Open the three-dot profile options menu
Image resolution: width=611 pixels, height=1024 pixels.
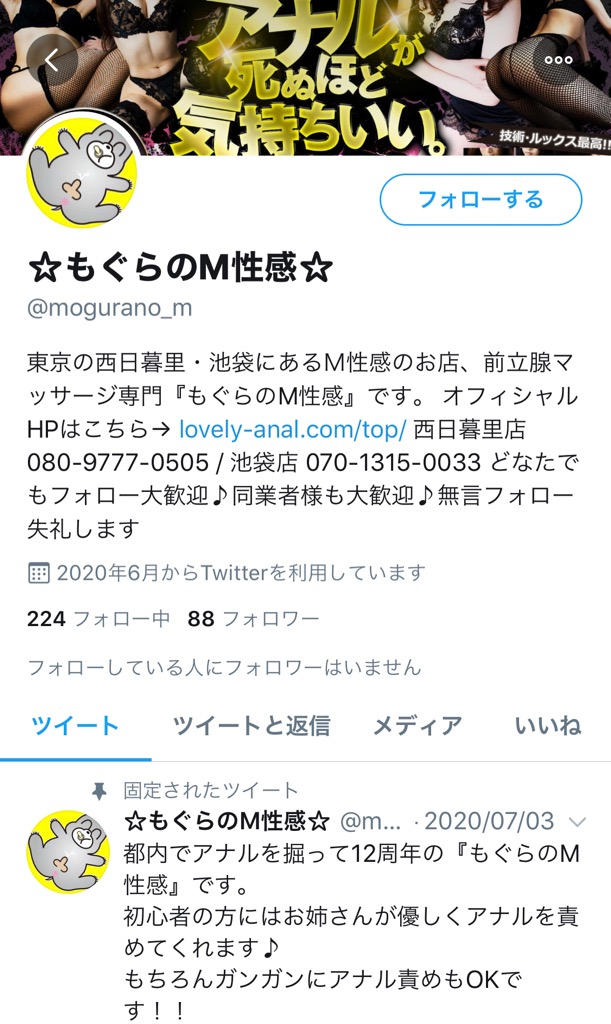tap(558, 60)
